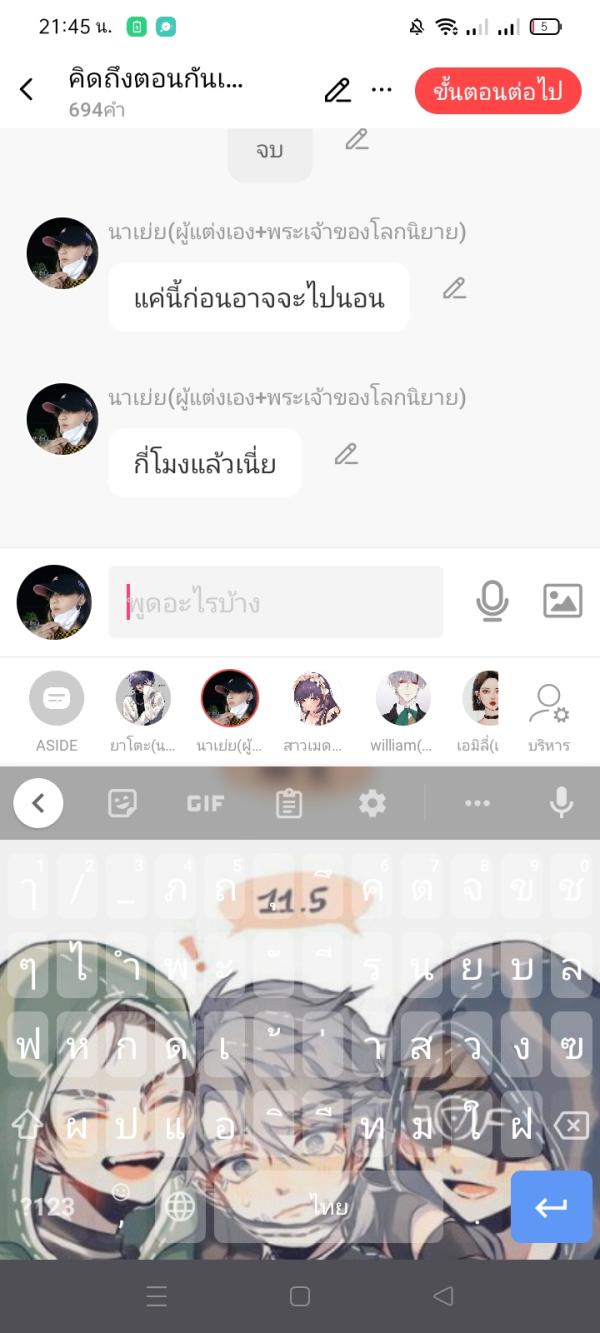This screenshot has height=1333, width=600.
Task: Open the keyboard settings gear
Action: point(372,803)
